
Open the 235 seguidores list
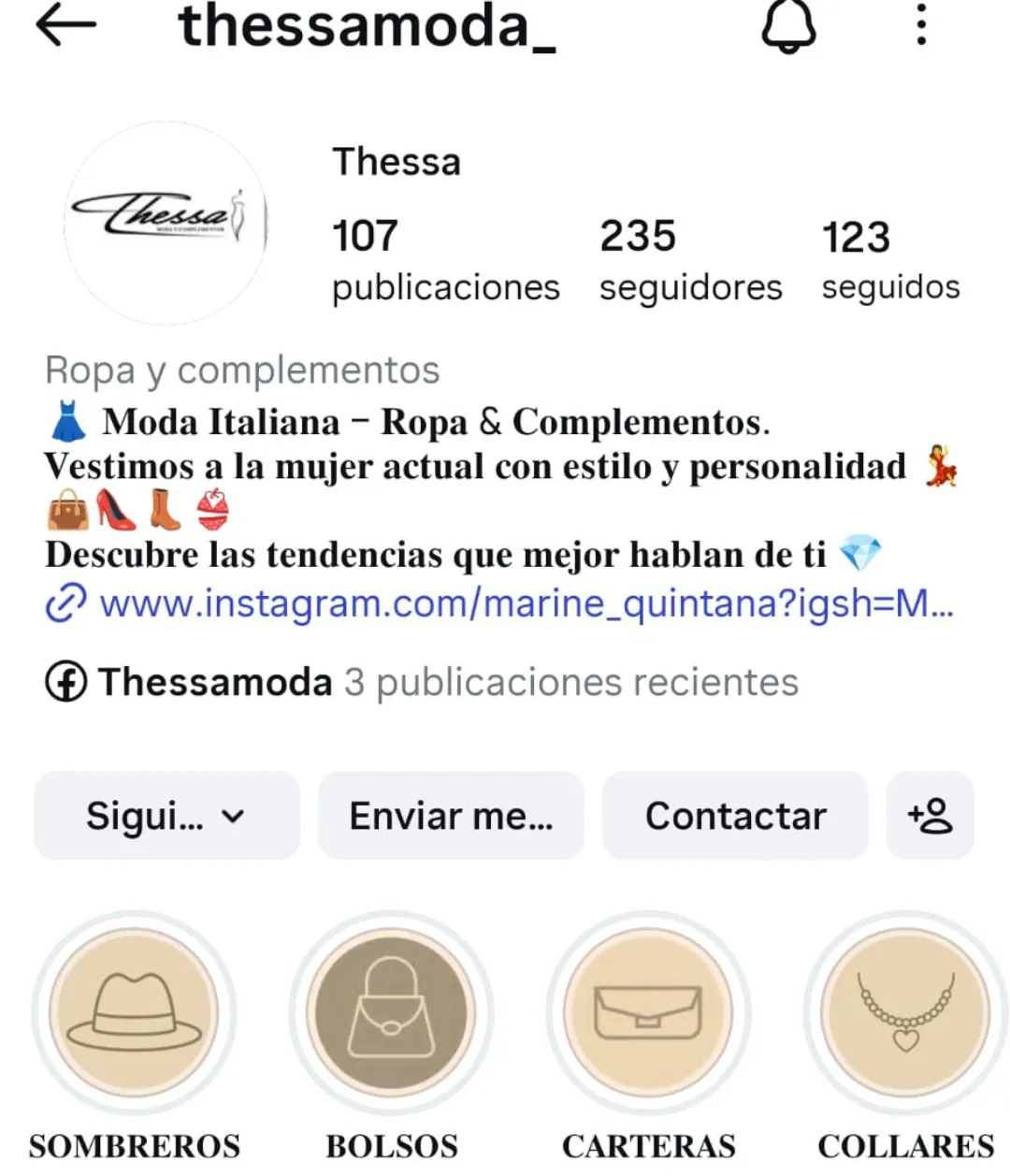click(690, 260)
